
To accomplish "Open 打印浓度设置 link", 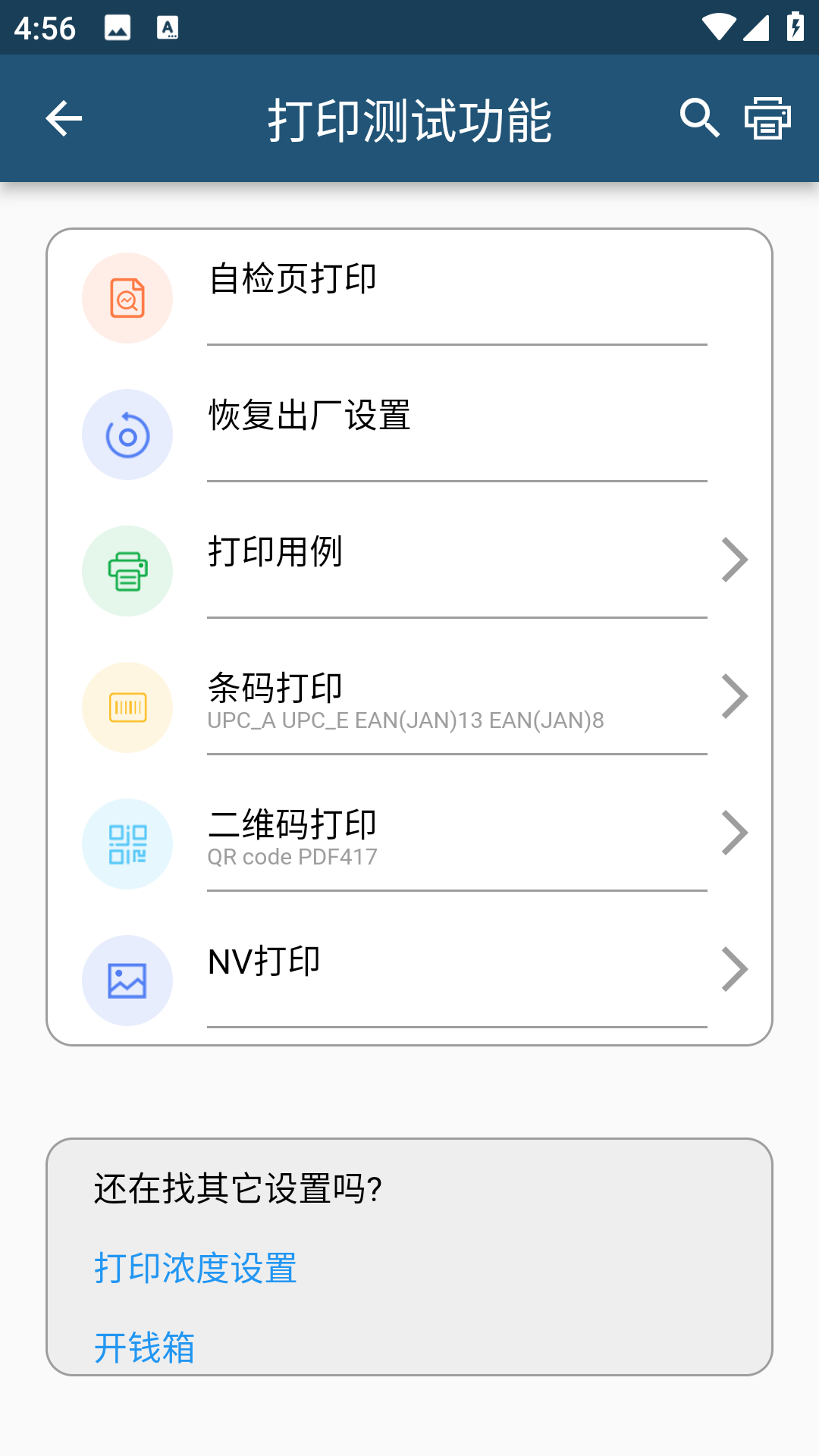I will pos(196,1268).
